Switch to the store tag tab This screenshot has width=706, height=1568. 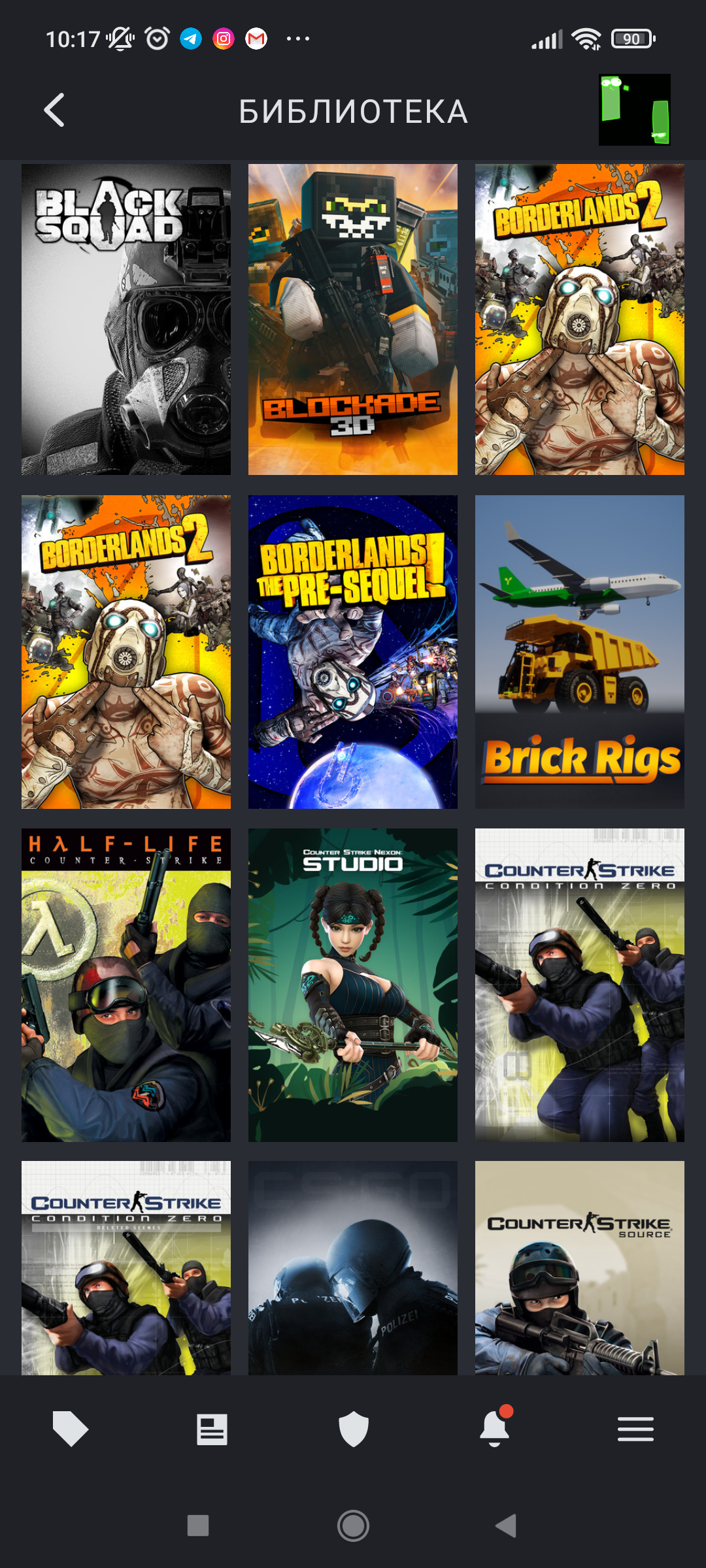click(71, 1429)
